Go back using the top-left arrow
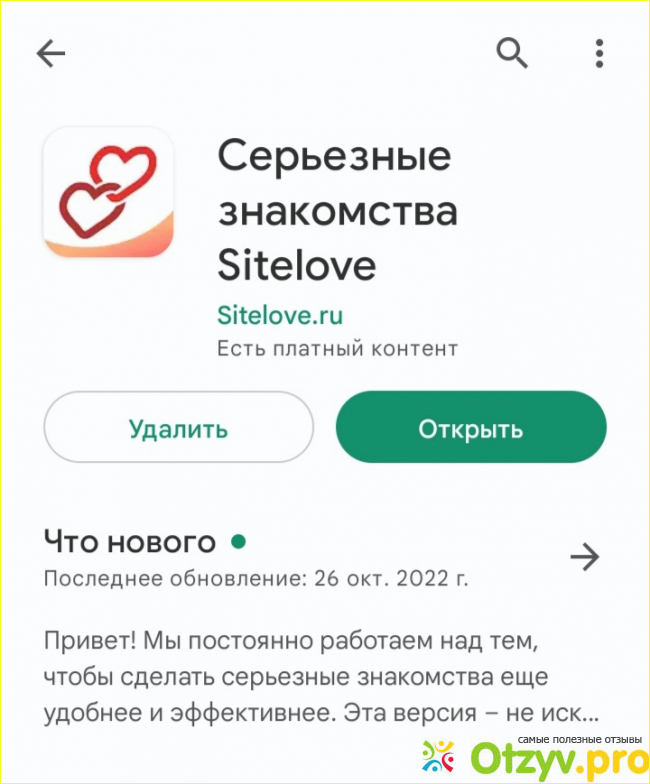 [51, 53]
